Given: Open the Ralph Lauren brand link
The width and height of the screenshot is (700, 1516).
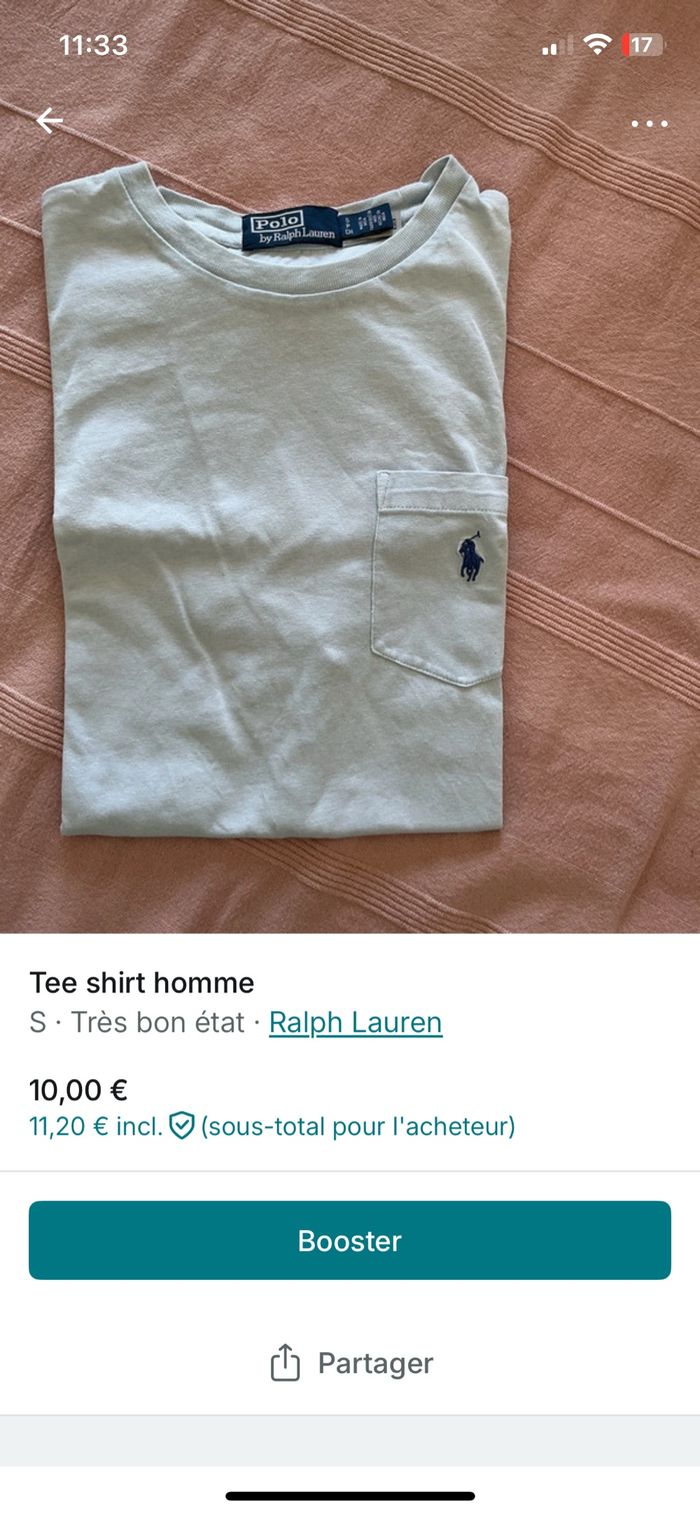Looking at the screenshot, I should [x=355, y=1022].
